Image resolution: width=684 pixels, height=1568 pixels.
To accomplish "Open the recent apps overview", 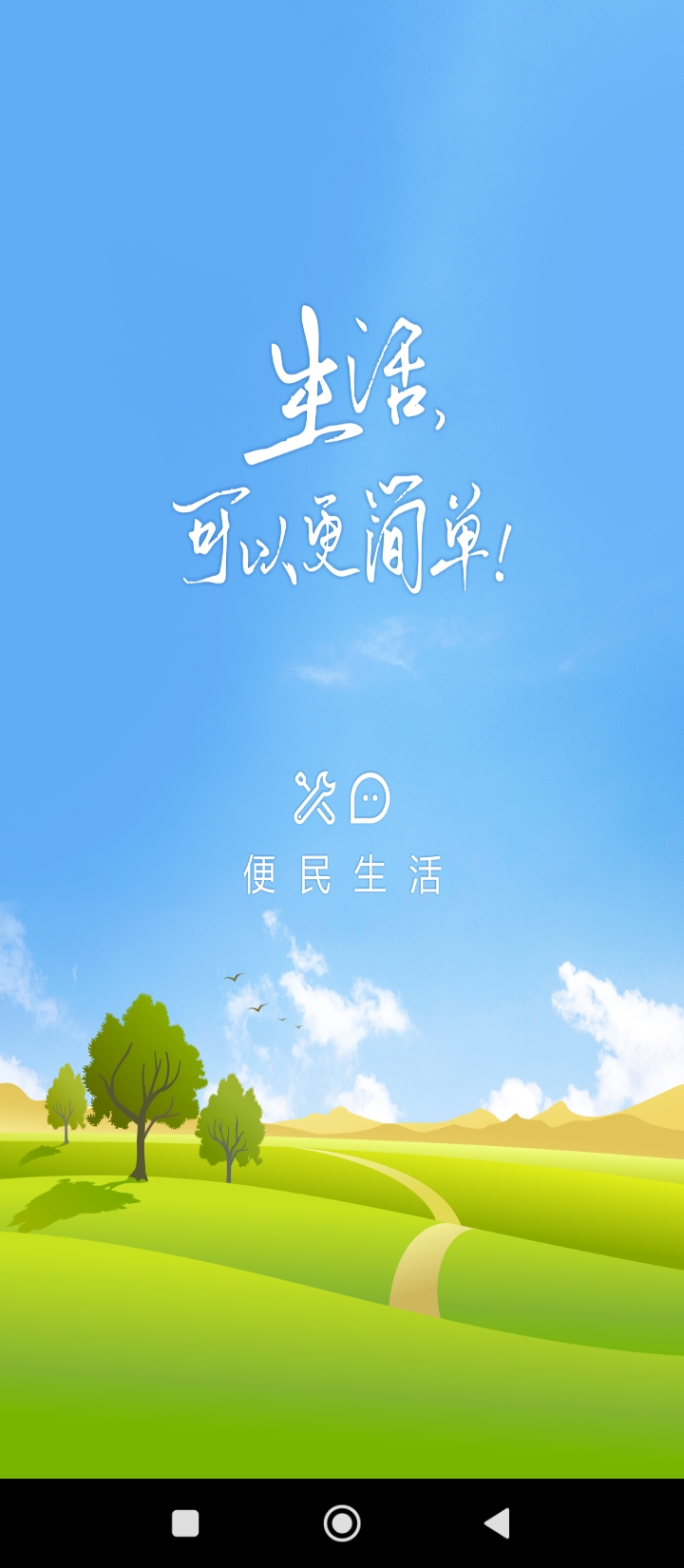I will (185, 1523).
